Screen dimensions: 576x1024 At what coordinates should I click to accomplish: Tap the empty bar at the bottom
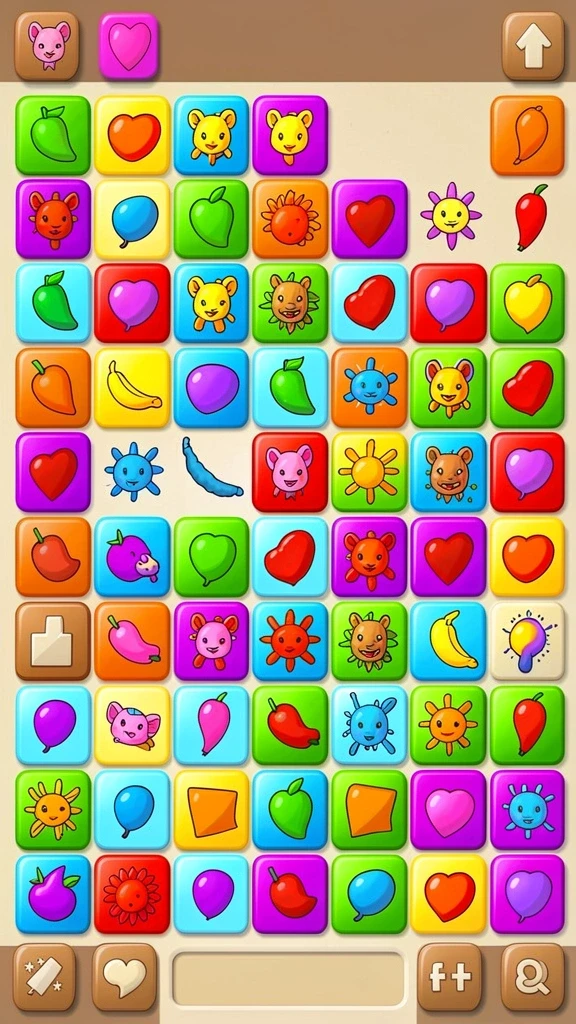pyautogui.click(x=288, y=978)
